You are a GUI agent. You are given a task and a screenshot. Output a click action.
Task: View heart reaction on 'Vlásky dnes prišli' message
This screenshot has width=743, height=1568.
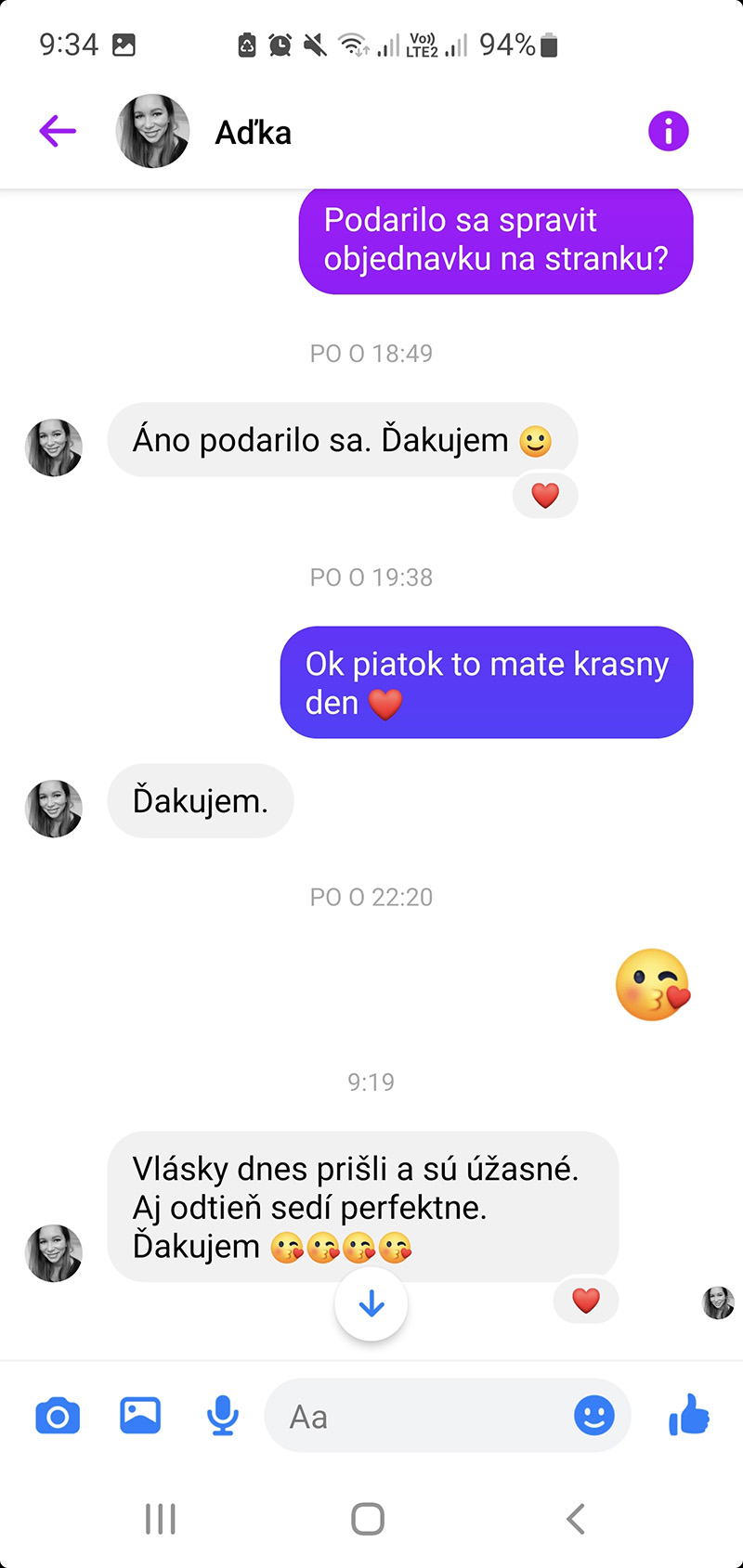pyautogui.click(x=586, y=1301)
